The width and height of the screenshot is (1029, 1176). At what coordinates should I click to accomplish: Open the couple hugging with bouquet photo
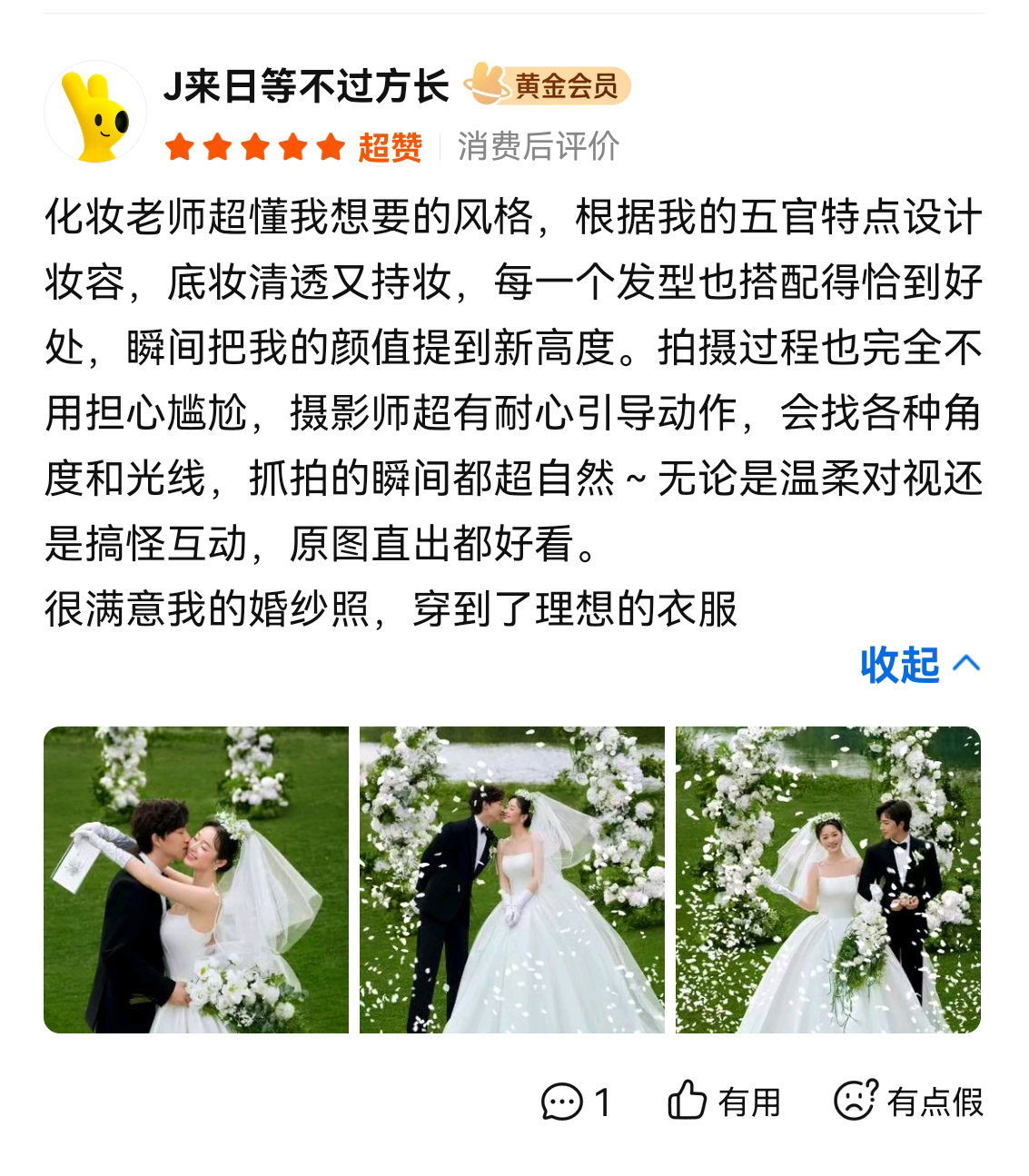(196, 879)
